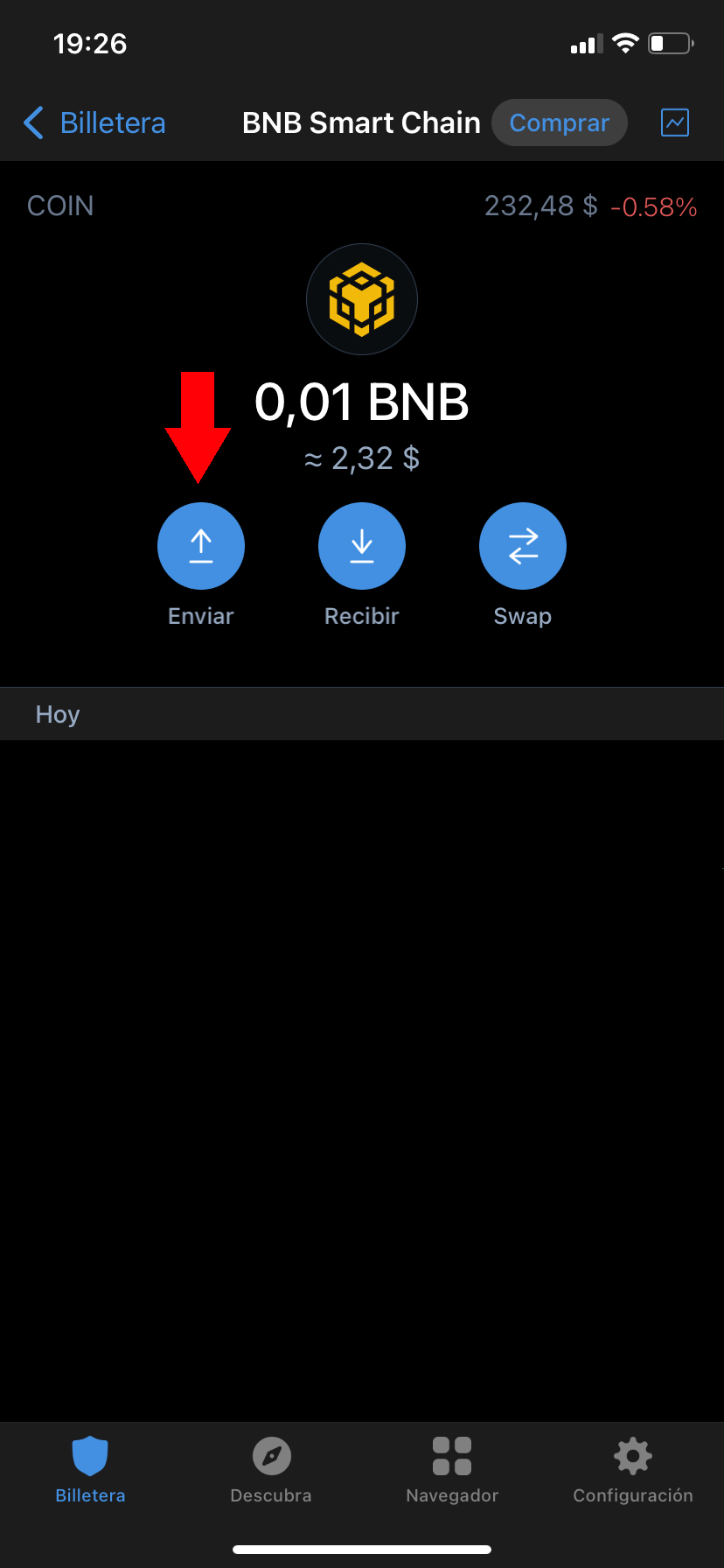724x1568 pixels.
Task: Go back to Billetera
Action: [x=94, y=123]
